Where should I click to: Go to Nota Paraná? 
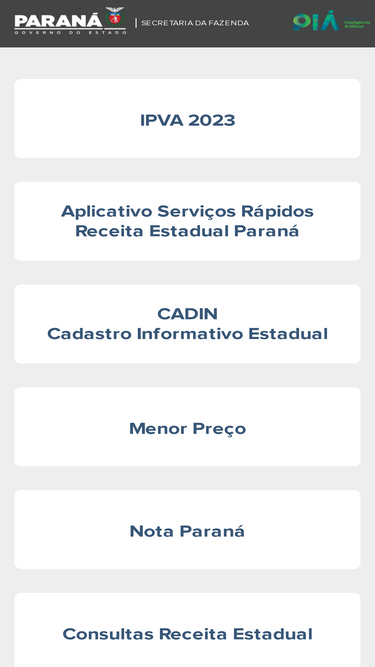(188, 529)
